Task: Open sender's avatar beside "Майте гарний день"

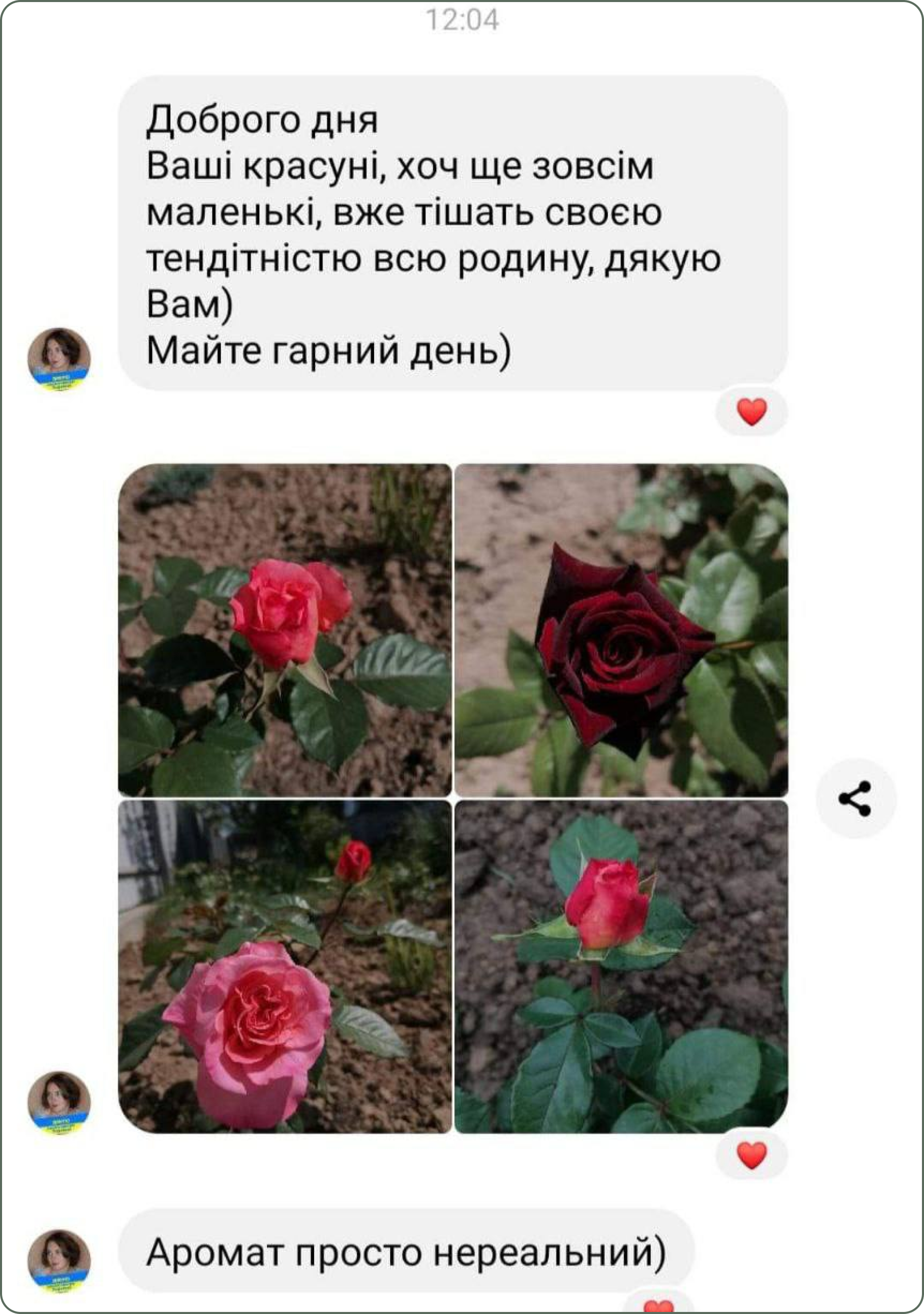Action: pyautogui.click(x=59, y=359)
